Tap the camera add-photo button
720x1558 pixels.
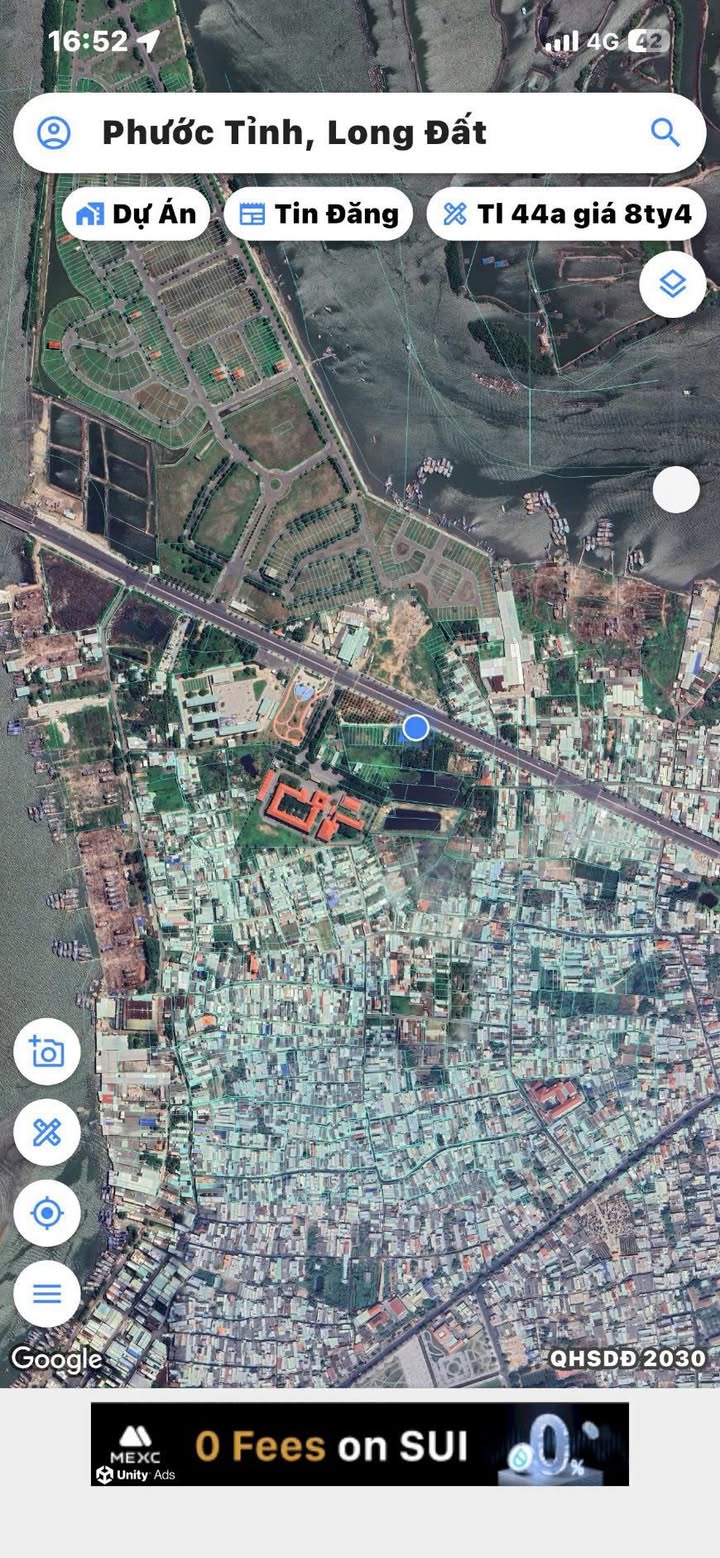tap(47, 1052)
